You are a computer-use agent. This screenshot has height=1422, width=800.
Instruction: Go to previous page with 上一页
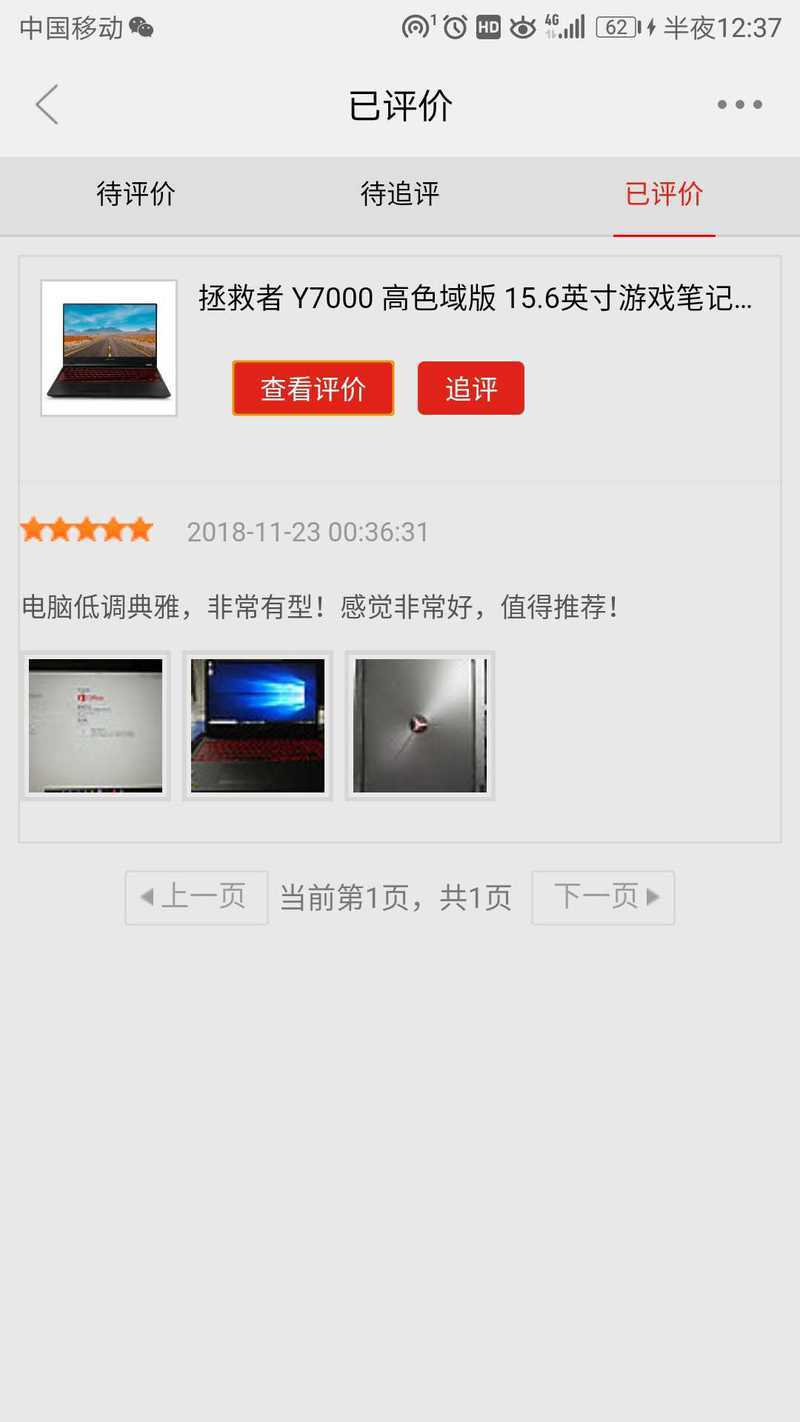[x=197, y=897]
